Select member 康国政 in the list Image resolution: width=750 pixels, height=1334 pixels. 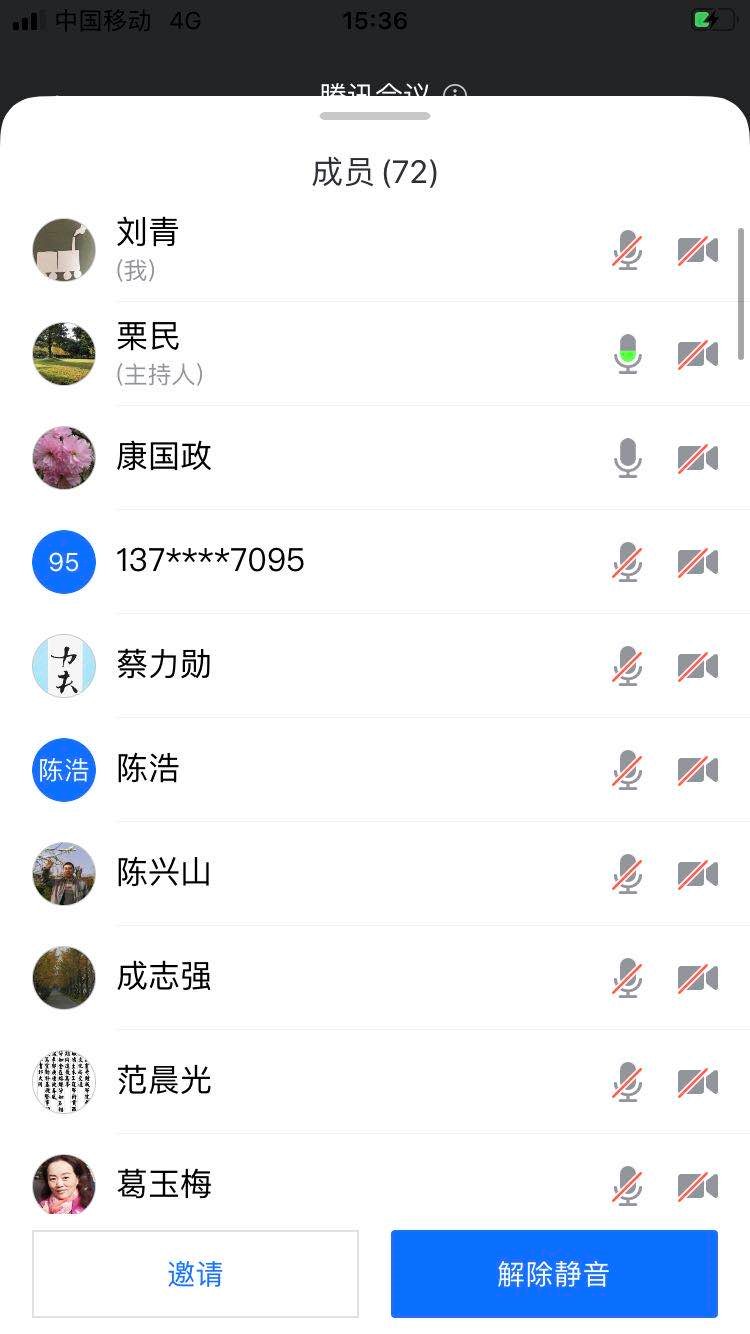coord(164,457)
